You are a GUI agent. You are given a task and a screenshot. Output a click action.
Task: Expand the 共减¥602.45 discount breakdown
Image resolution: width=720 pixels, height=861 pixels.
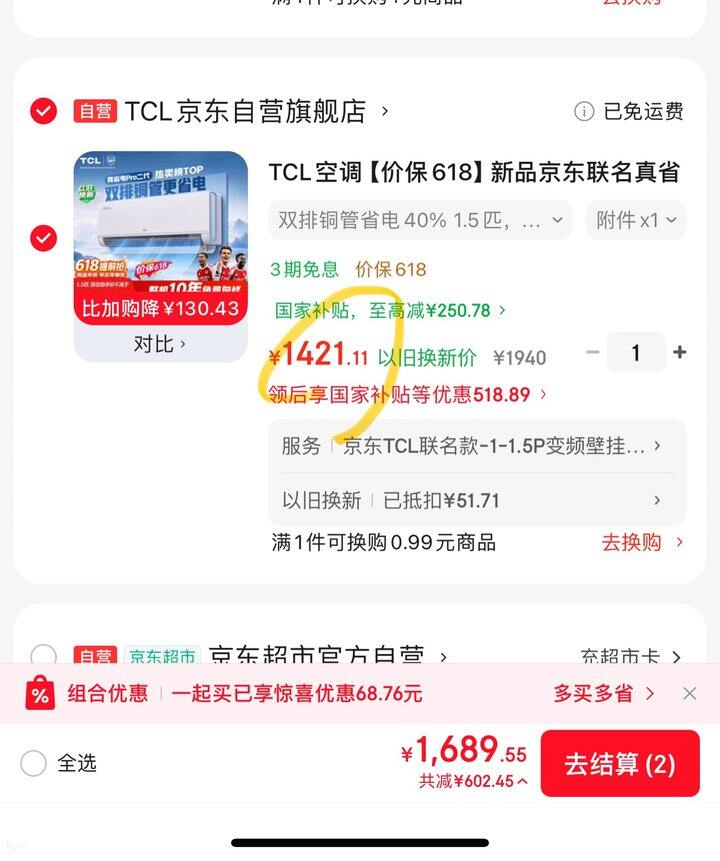click(473, 781)
